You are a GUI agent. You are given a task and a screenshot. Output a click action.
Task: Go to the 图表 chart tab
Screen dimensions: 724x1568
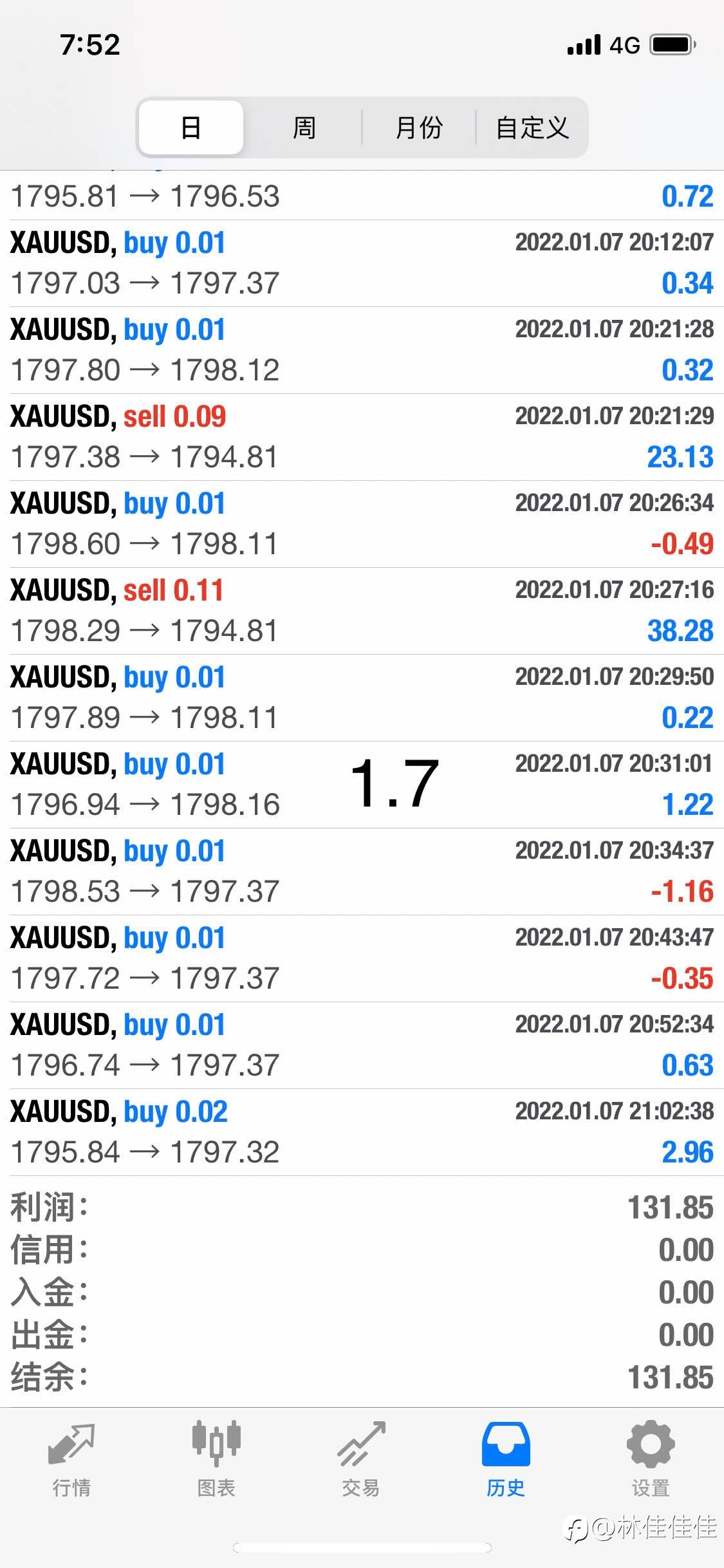[216, 1459]
